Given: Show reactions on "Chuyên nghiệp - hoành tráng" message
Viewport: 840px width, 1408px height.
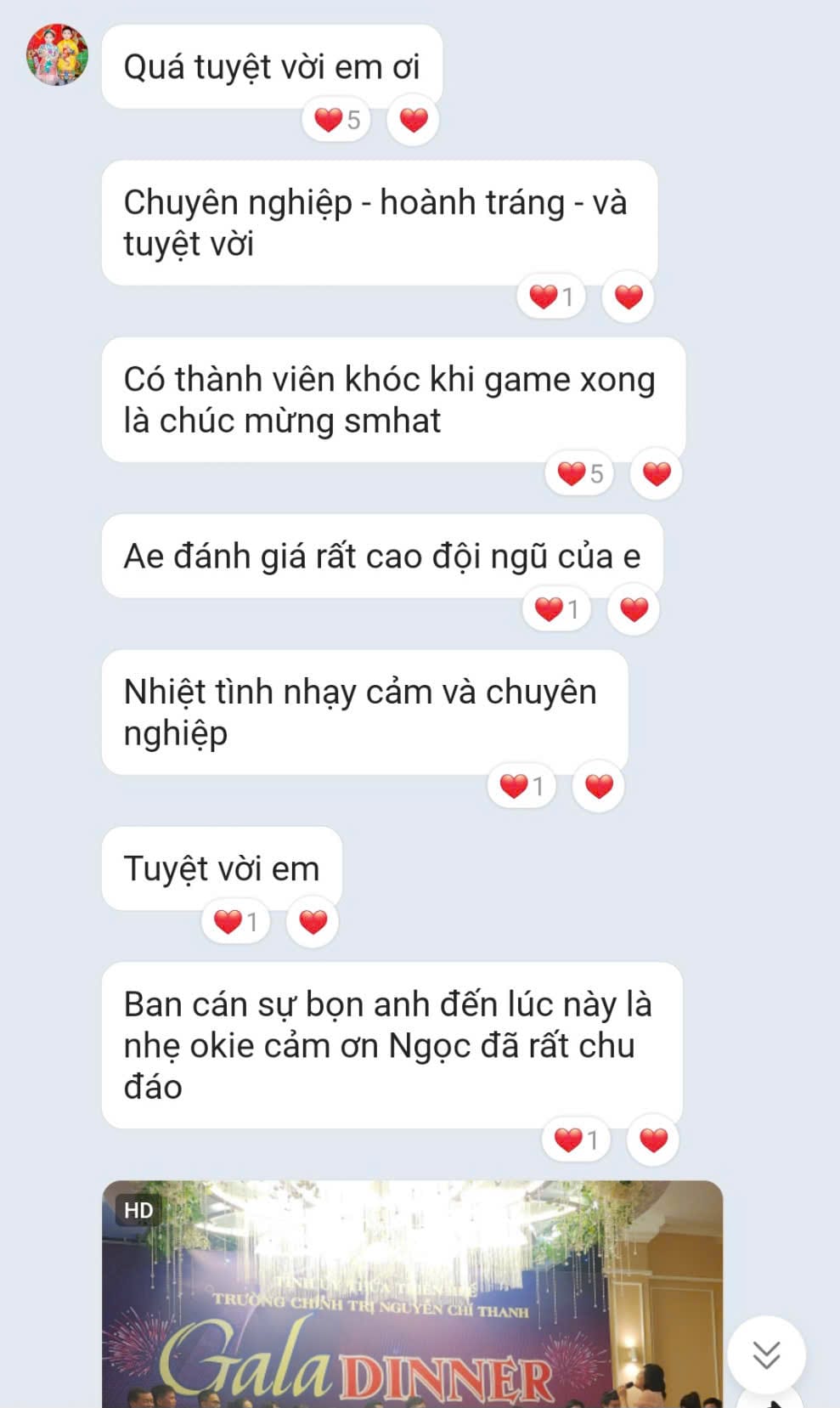Looking at the screenshot, I should tap(551, 297).
